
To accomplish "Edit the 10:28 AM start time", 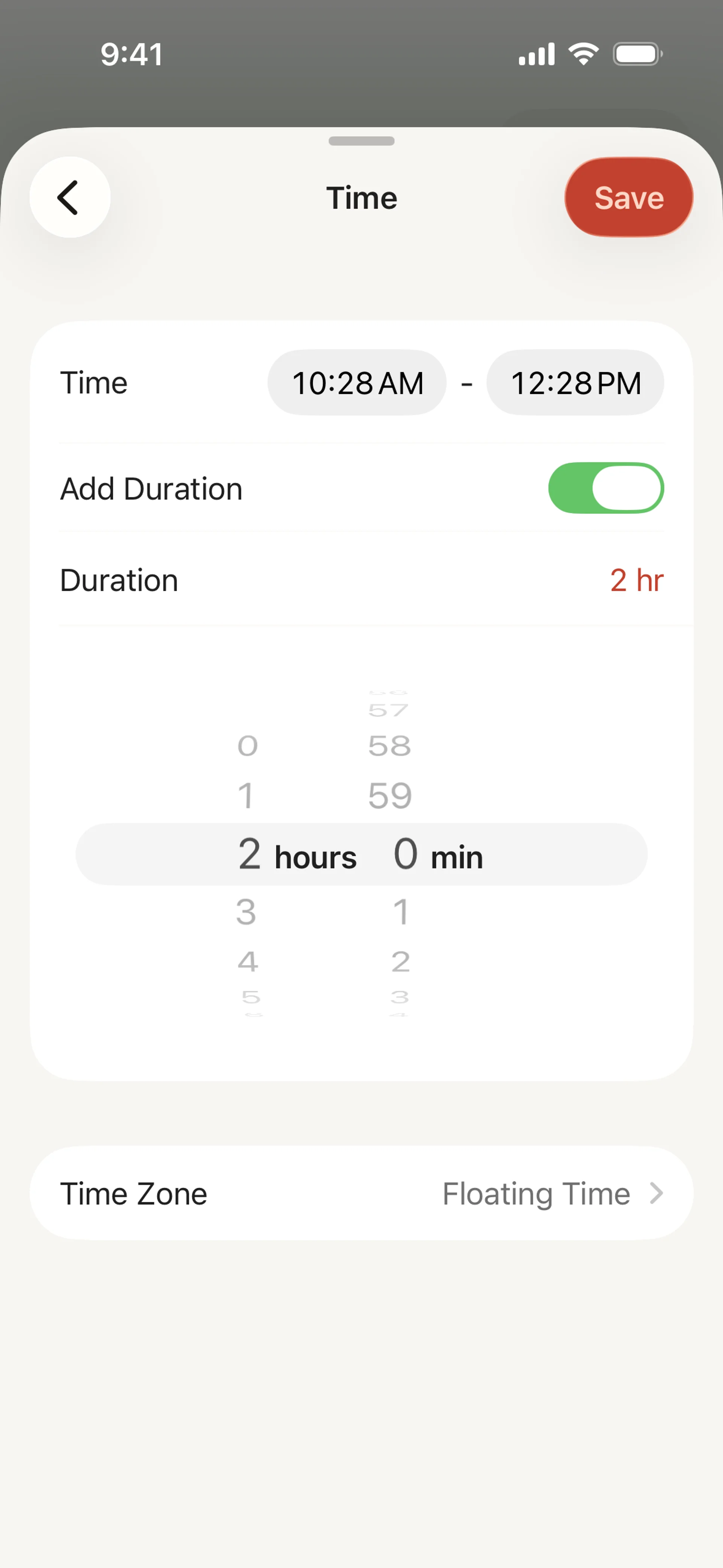I will (357, 383).
